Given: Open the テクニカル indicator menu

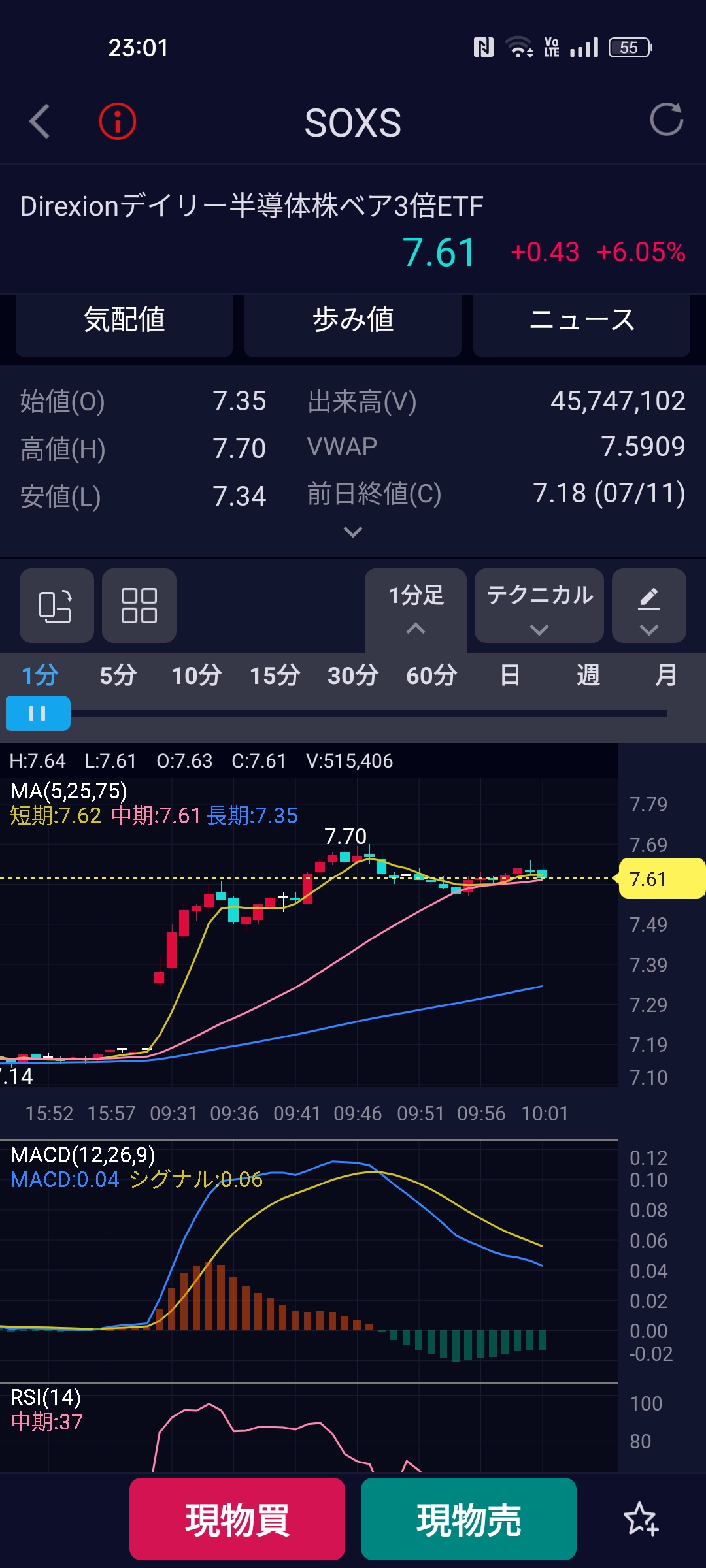Looking at the screenshot, I should 539,606.
